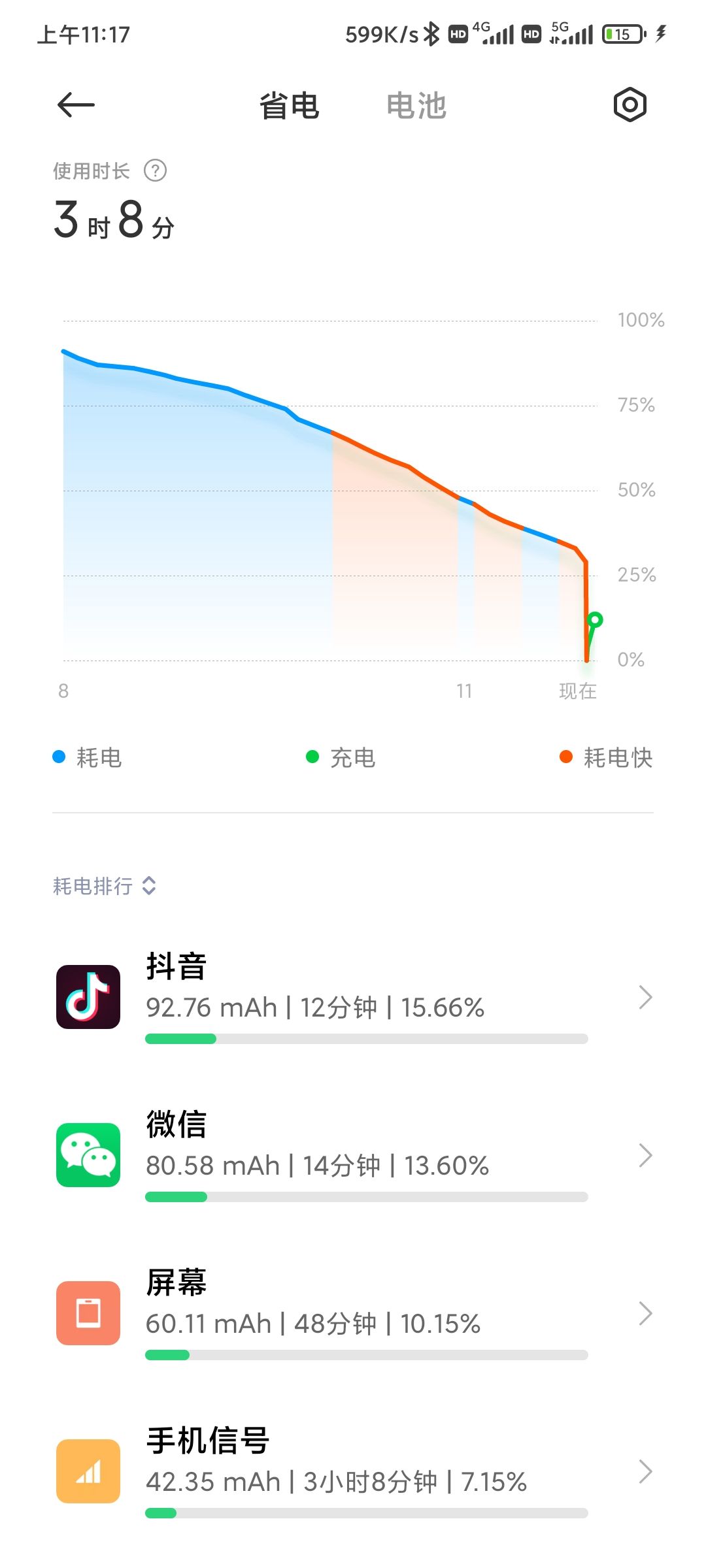Image resolution: width=706 pixels, height=1568 pixels.
Task: Select the 省电 tab
Action: [289, 106]
